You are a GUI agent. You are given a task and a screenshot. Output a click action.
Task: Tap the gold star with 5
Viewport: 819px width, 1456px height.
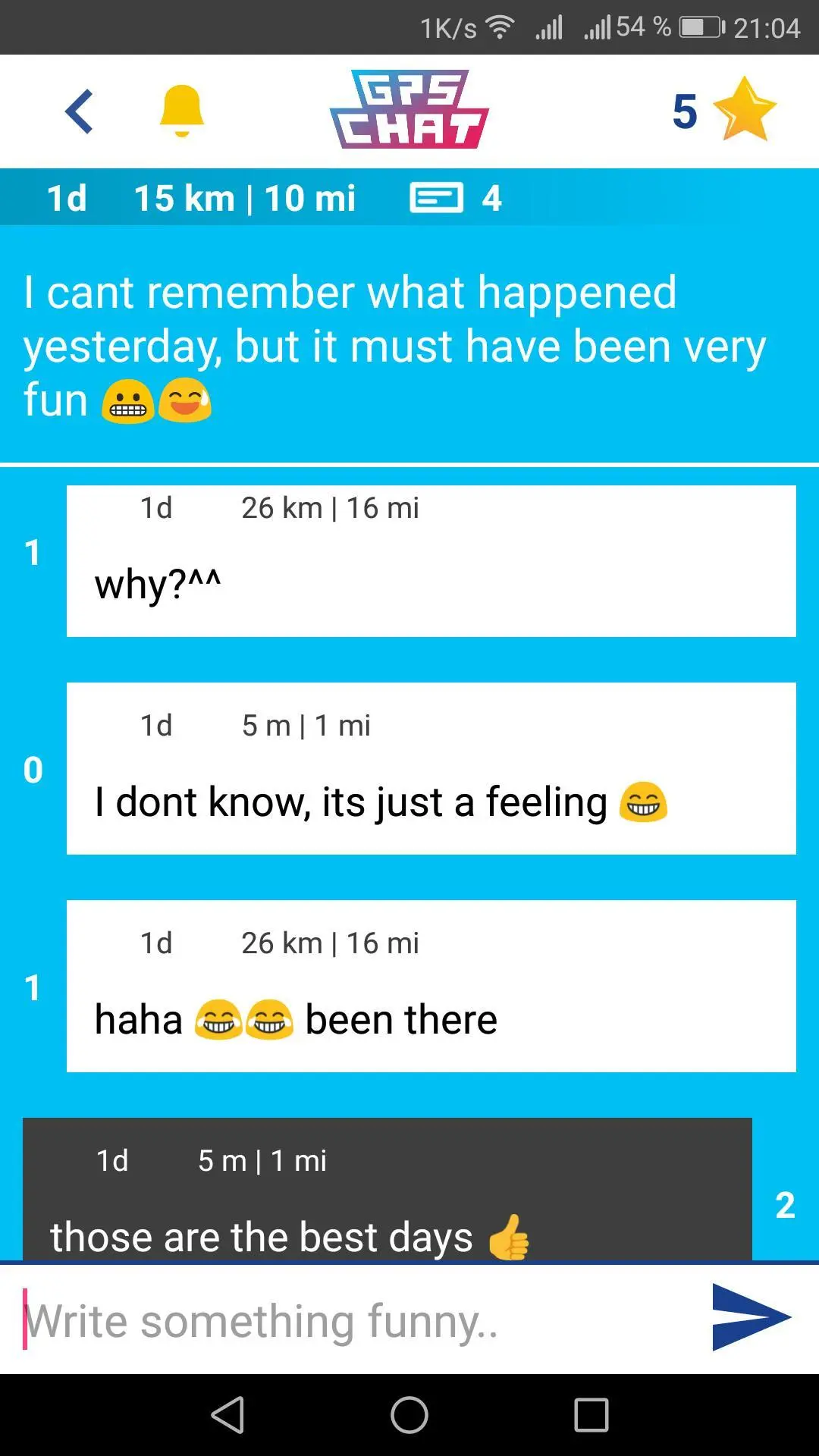744,111
